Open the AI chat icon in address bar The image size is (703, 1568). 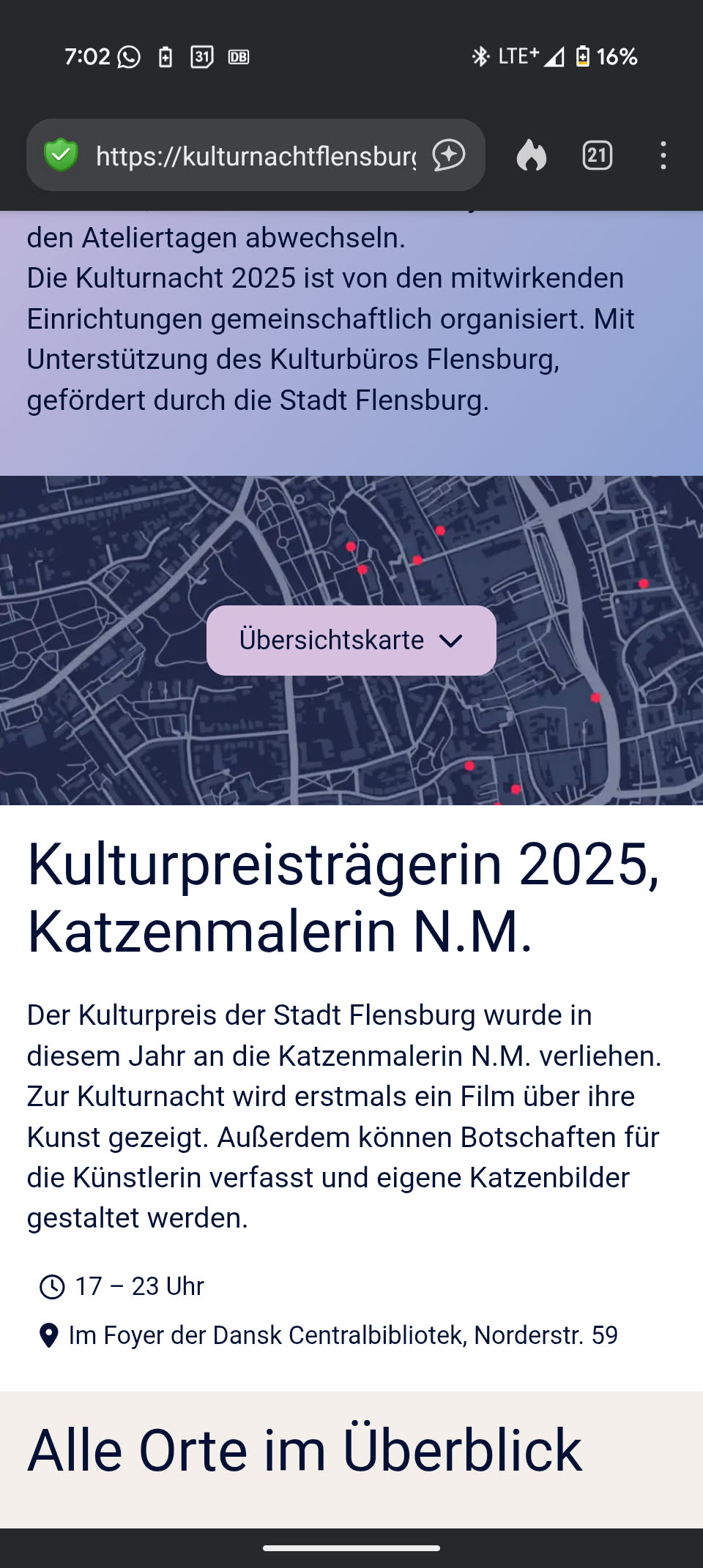coord(448,155)
